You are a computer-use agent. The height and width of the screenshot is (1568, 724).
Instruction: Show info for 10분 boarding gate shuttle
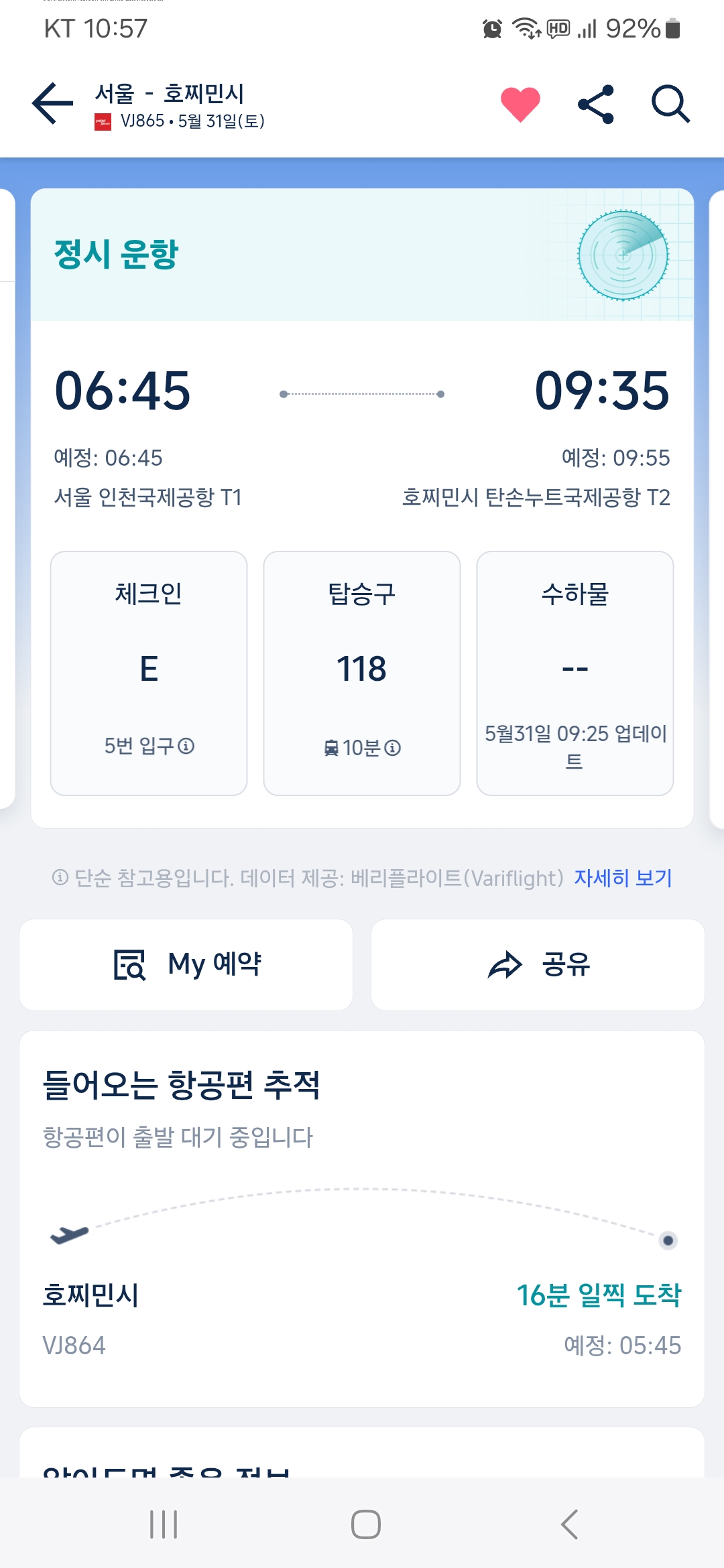pos(394,748)
